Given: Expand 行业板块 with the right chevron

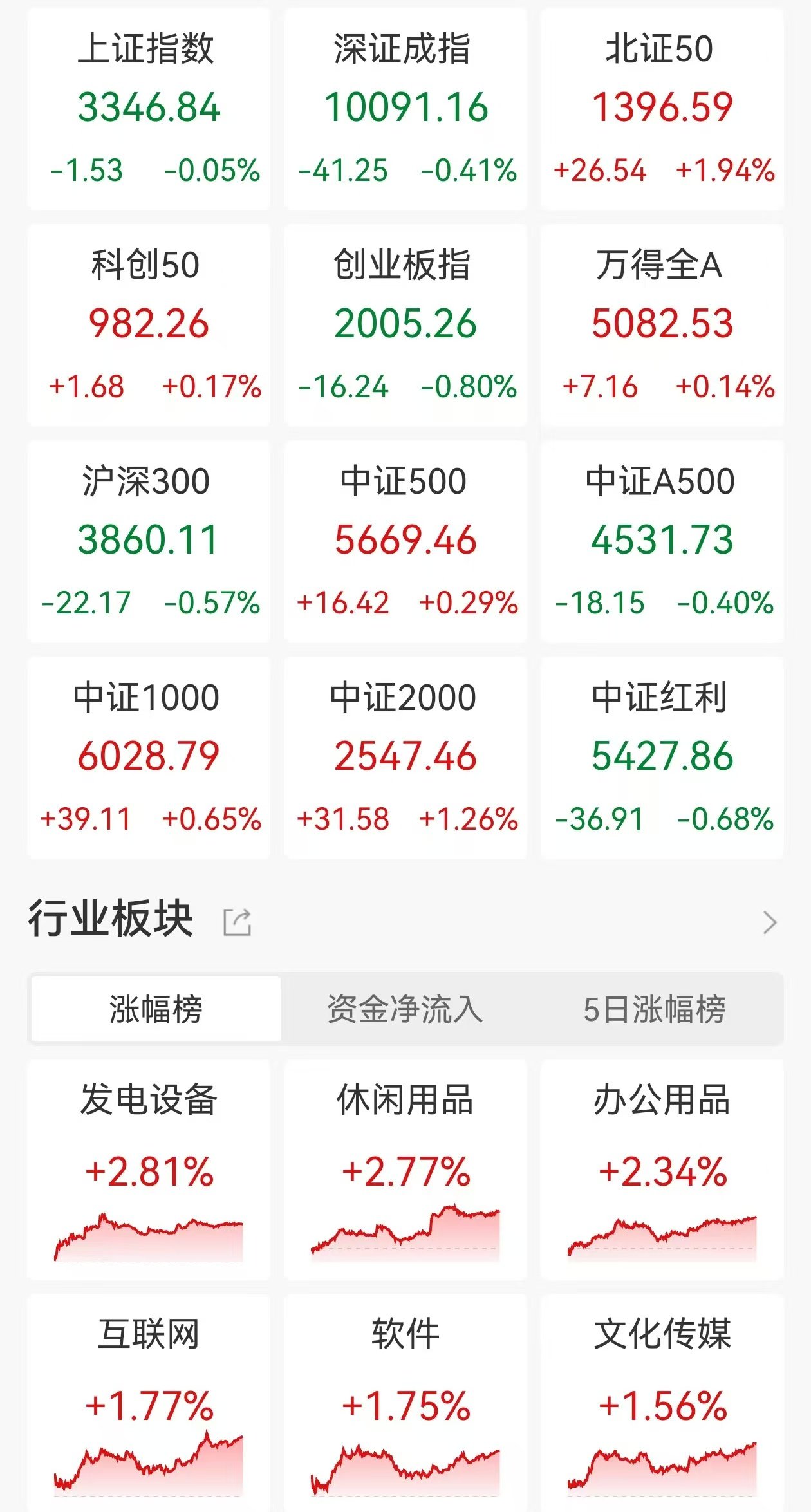Looking at the screenshot, I should click(x=770, y=922).
